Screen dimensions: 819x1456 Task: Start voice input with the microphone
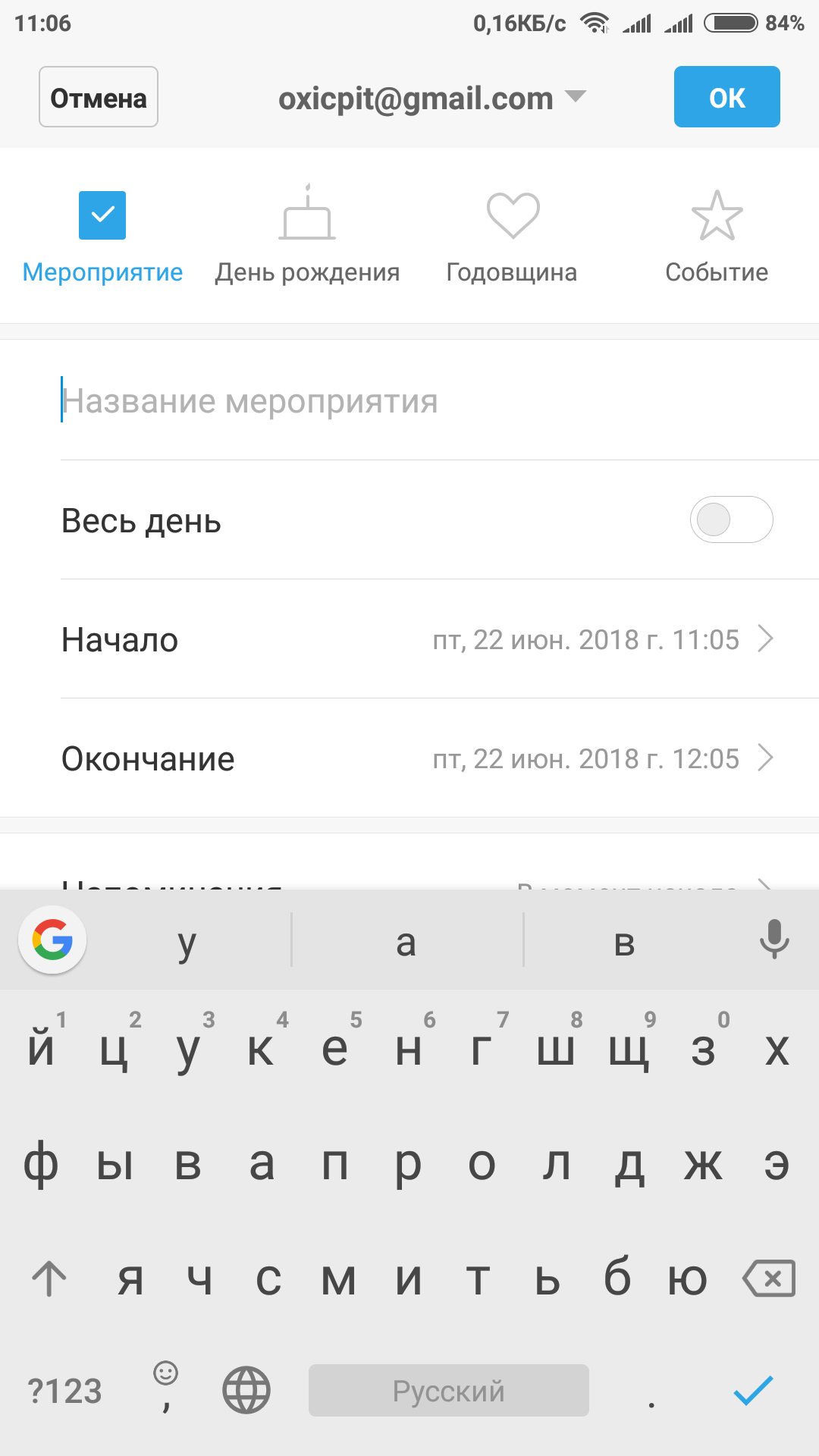(x=774, y=940)
